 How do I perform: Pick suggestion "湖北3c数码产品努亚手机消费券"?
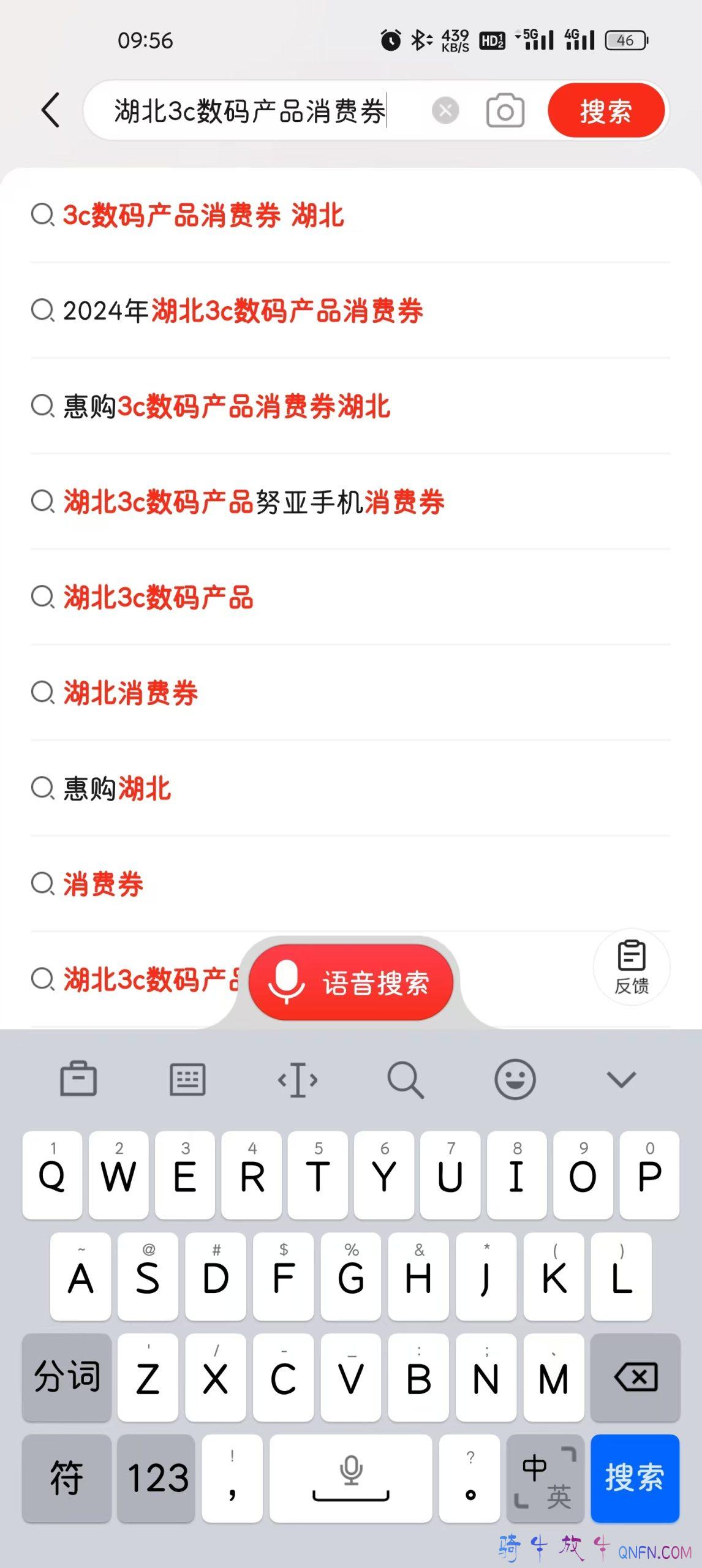pos(254,502)
